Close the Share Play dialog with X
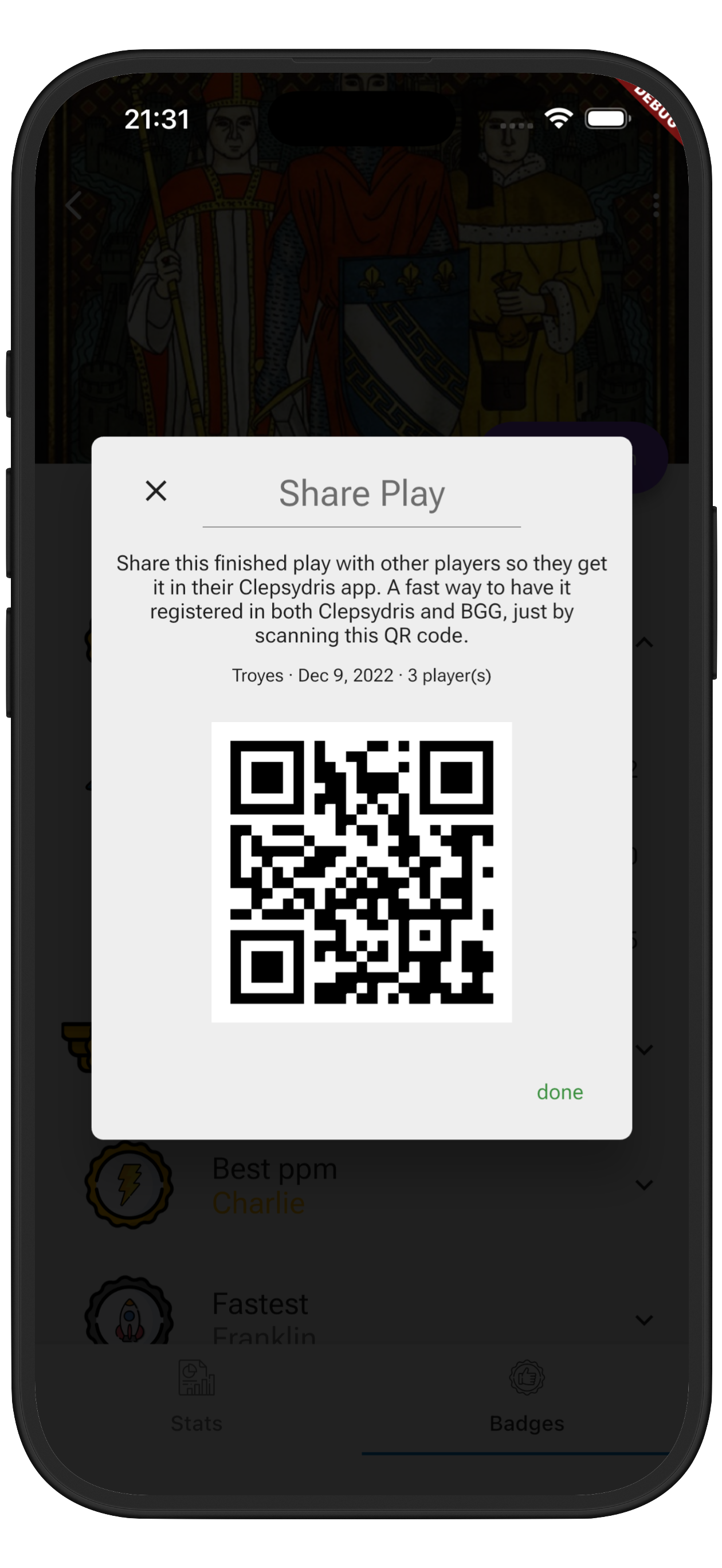Viewport: 722px width, 1568px height. [156, 491]
